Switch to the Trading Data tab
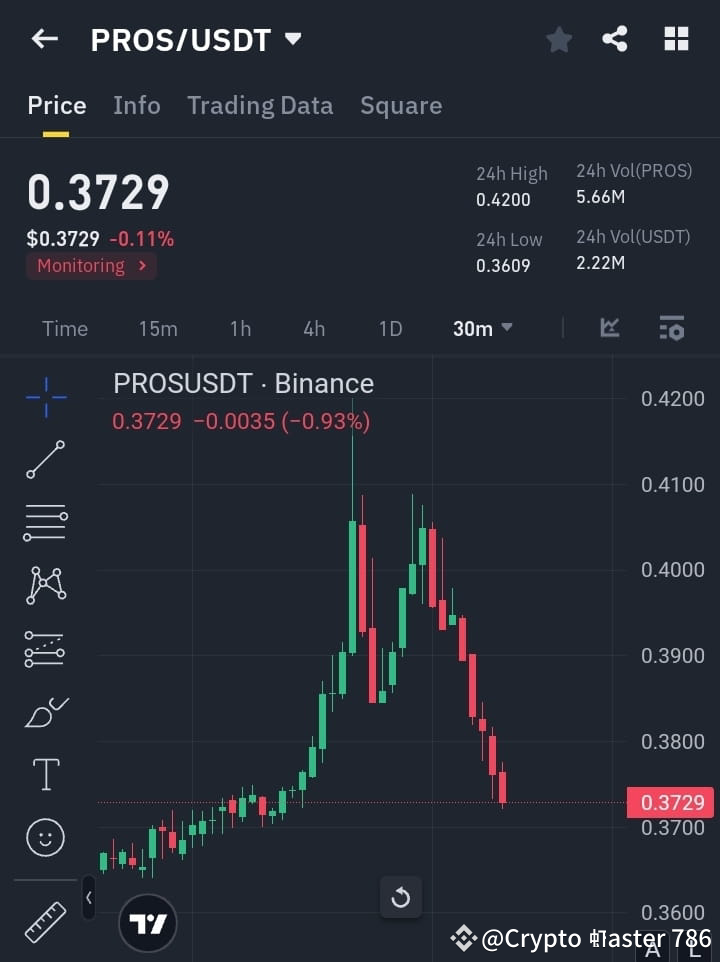The height and width of the screenshot is (962, 720). (x=260, y=105)
